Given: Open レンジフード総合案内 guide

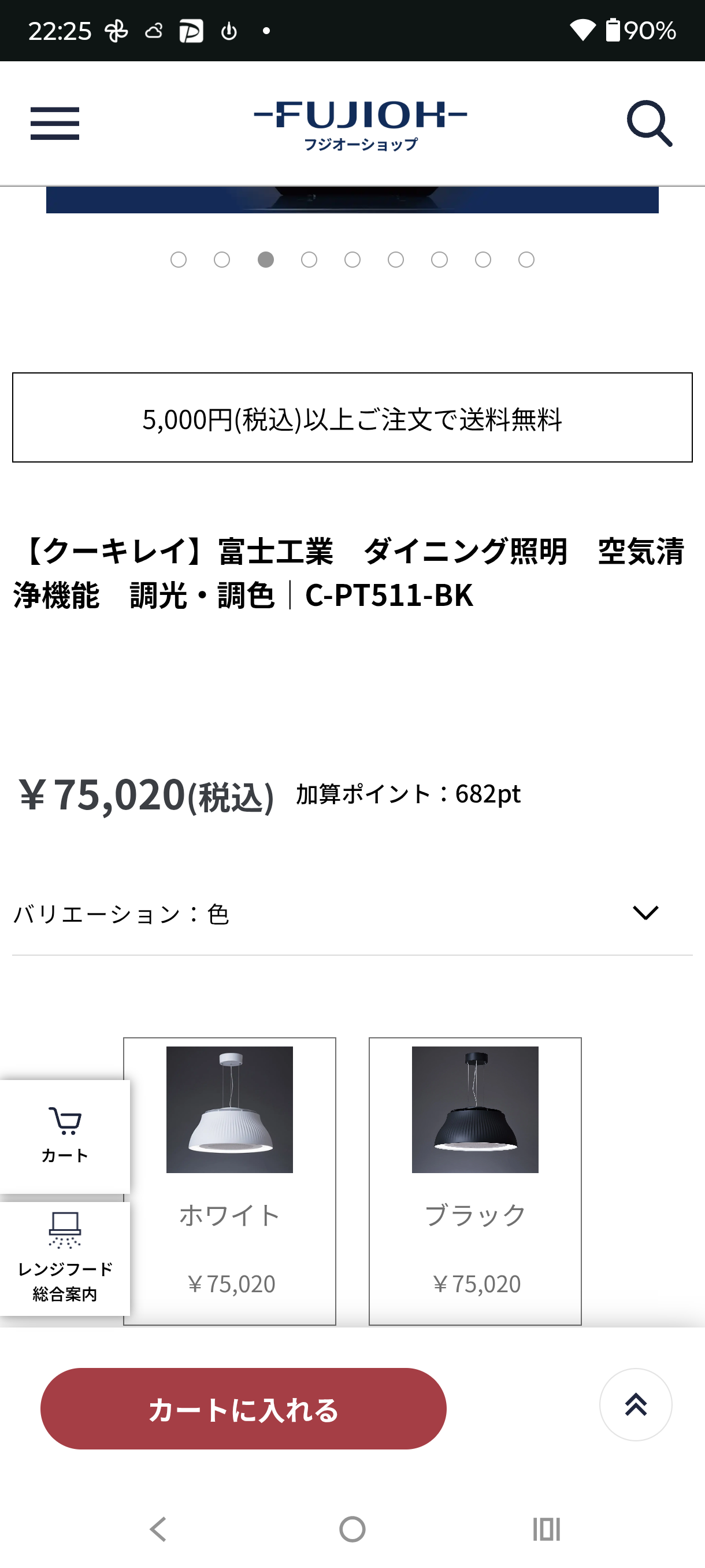Looking at the screenshot, I should click(65, 1258).
